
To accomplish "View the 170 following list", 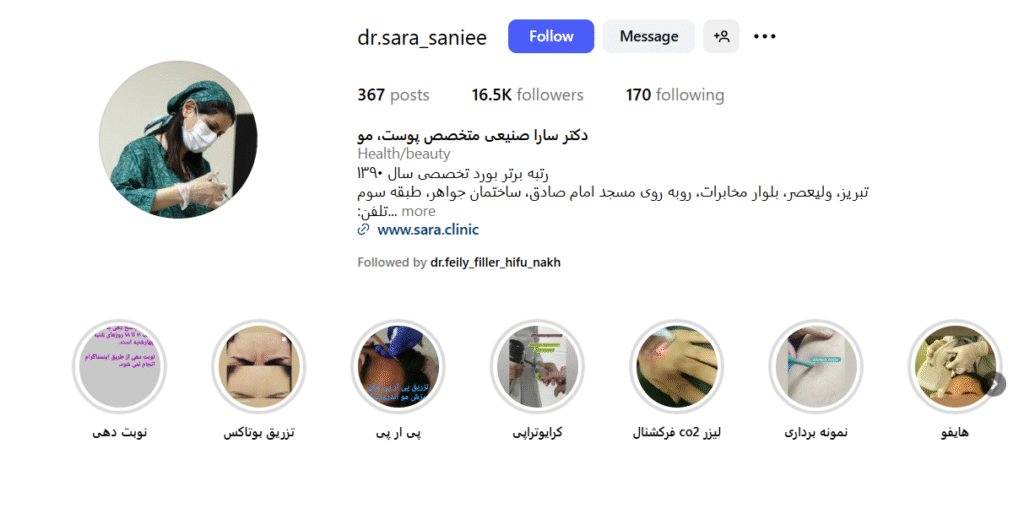I will (674, 95).
